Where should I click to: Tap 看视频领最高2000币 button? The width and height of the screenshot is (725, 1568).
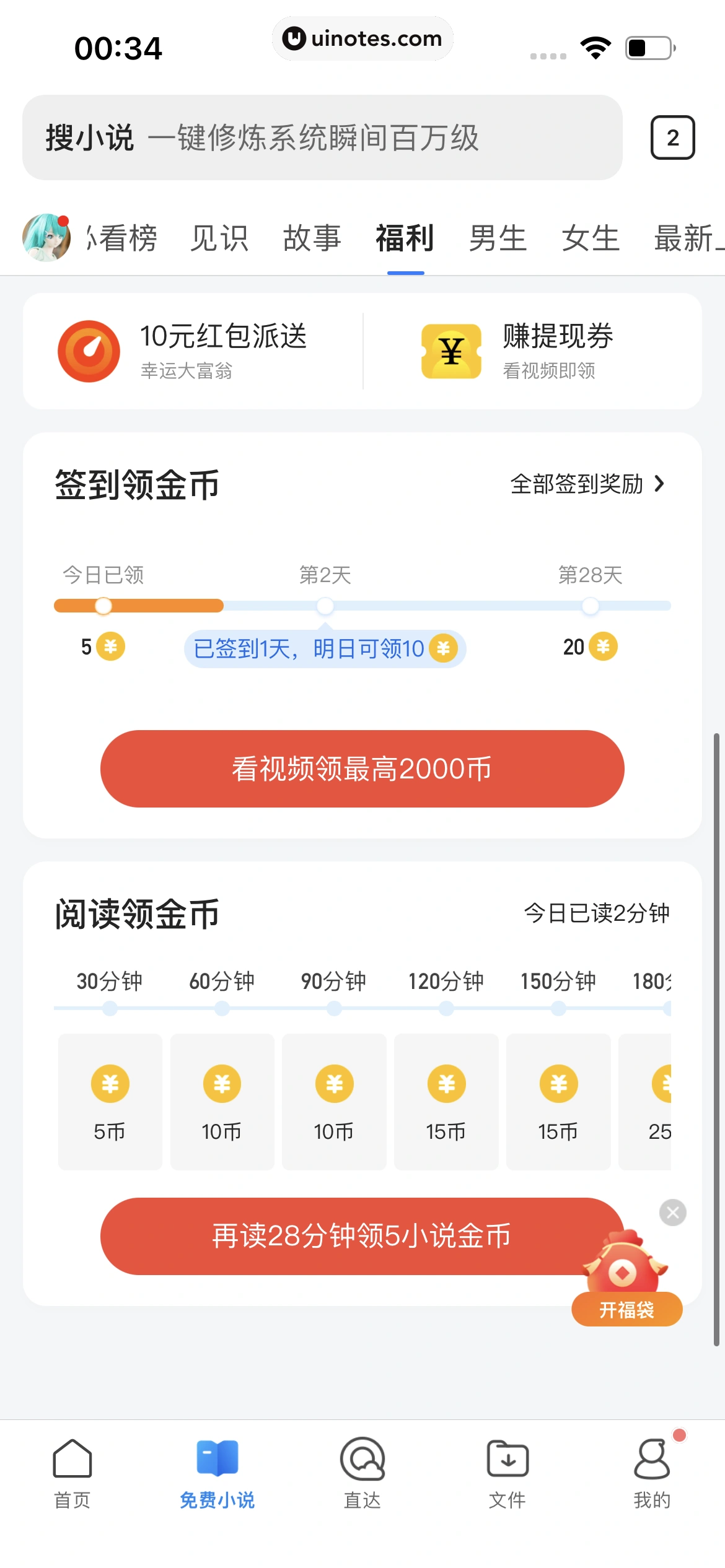click(362, 769)
